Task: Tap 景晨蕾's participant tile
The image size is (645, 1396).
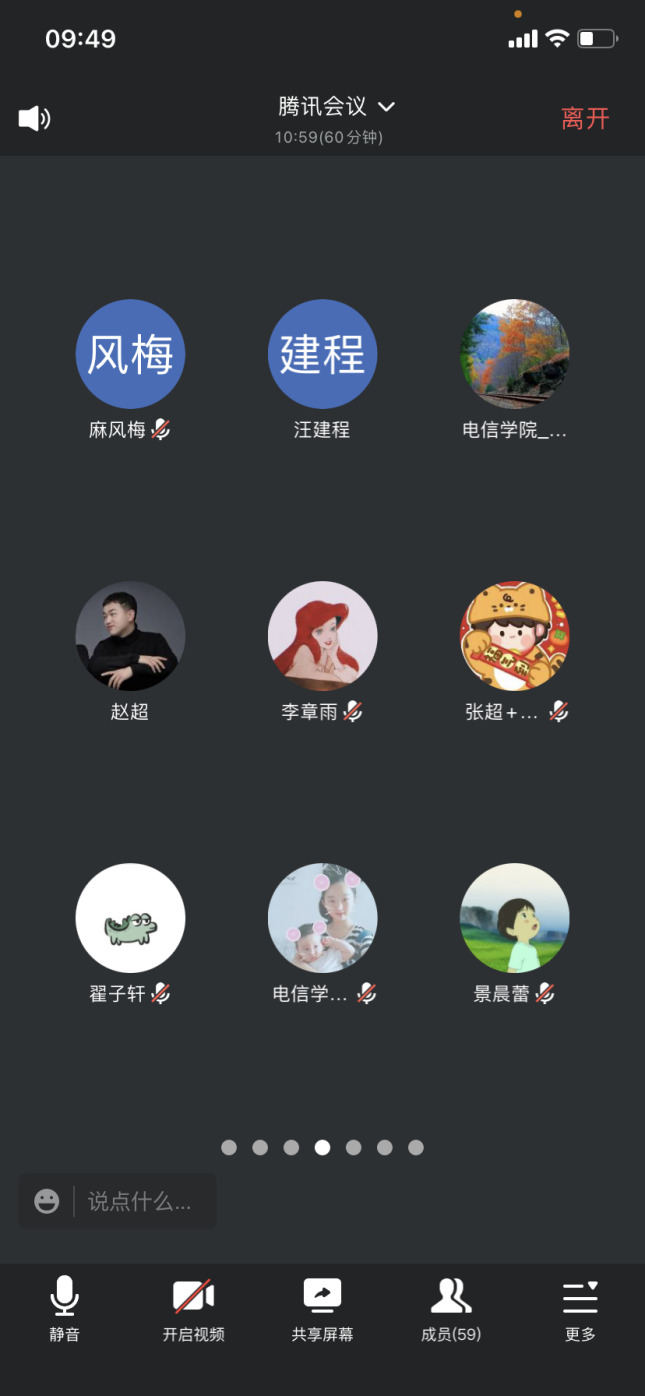Action: [x=514, y=918]
